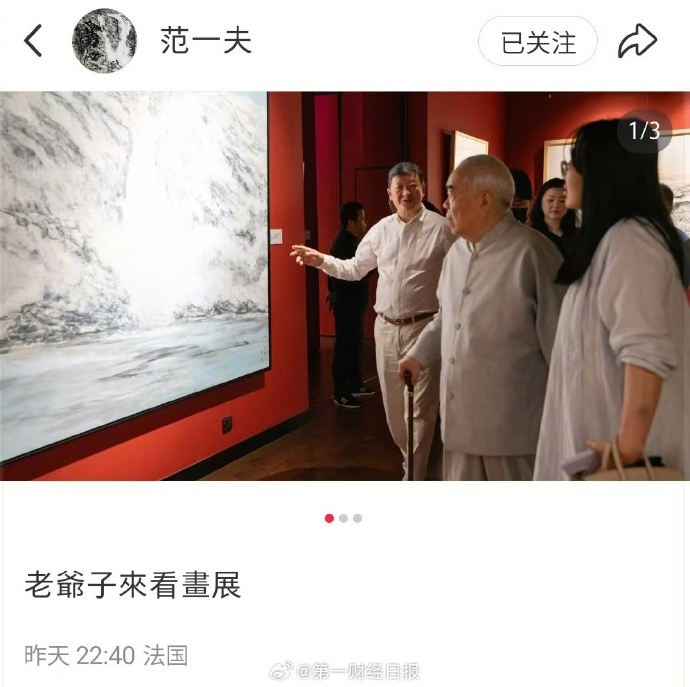Screen dimensions: 690x687
Task: Share this post
Action: [637, 41]
